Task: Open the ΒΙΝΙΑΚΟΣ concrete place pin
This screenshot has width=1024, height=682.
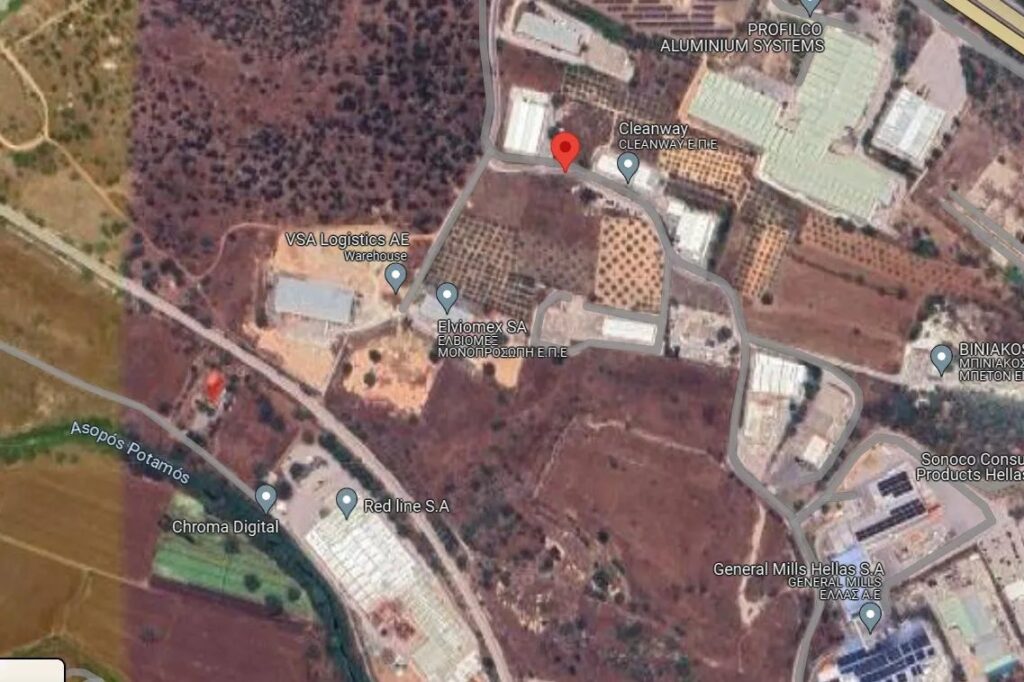Action: click(941, 358)
